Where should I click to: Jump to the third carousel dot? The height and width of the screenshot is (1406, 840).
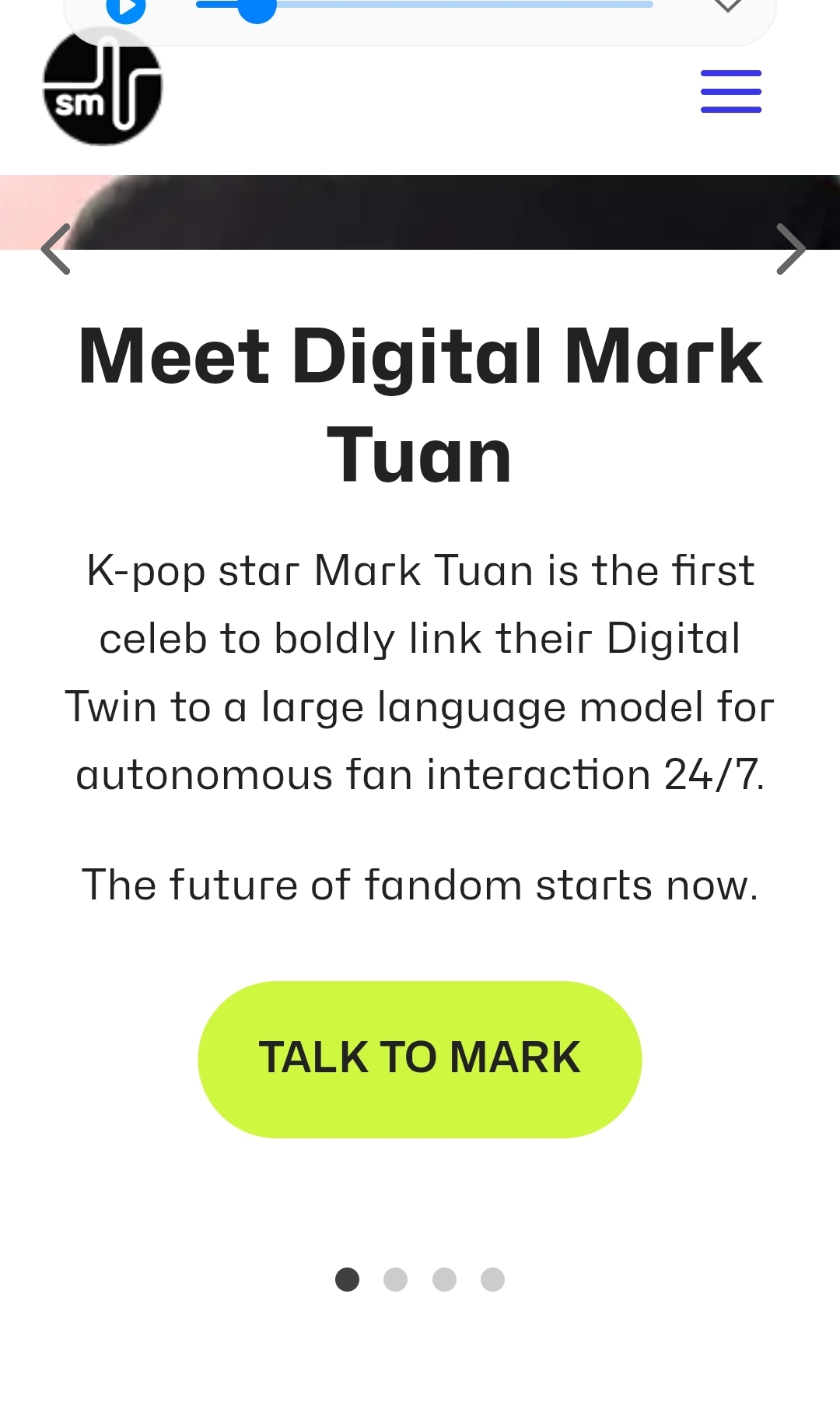(444, 1279)
